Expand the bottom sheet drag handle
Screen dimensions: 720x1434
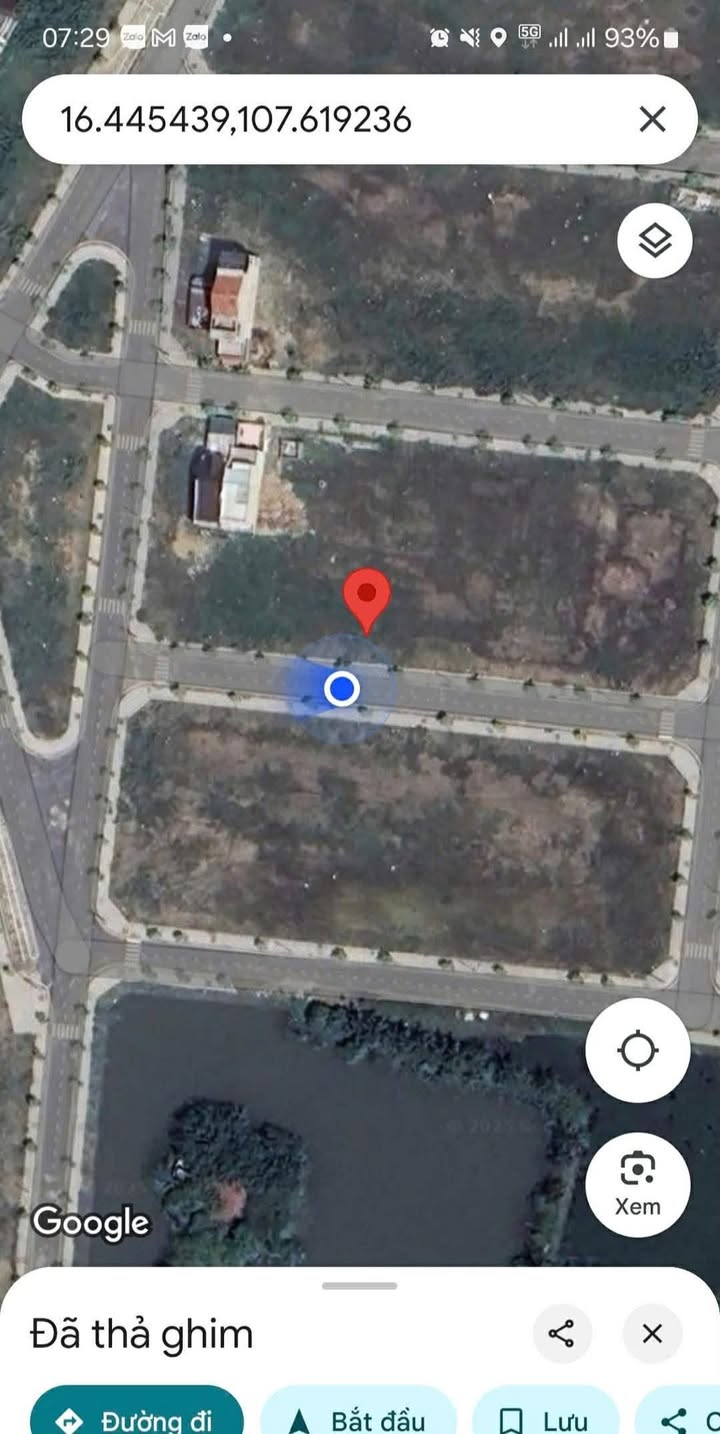[360, 1286]
